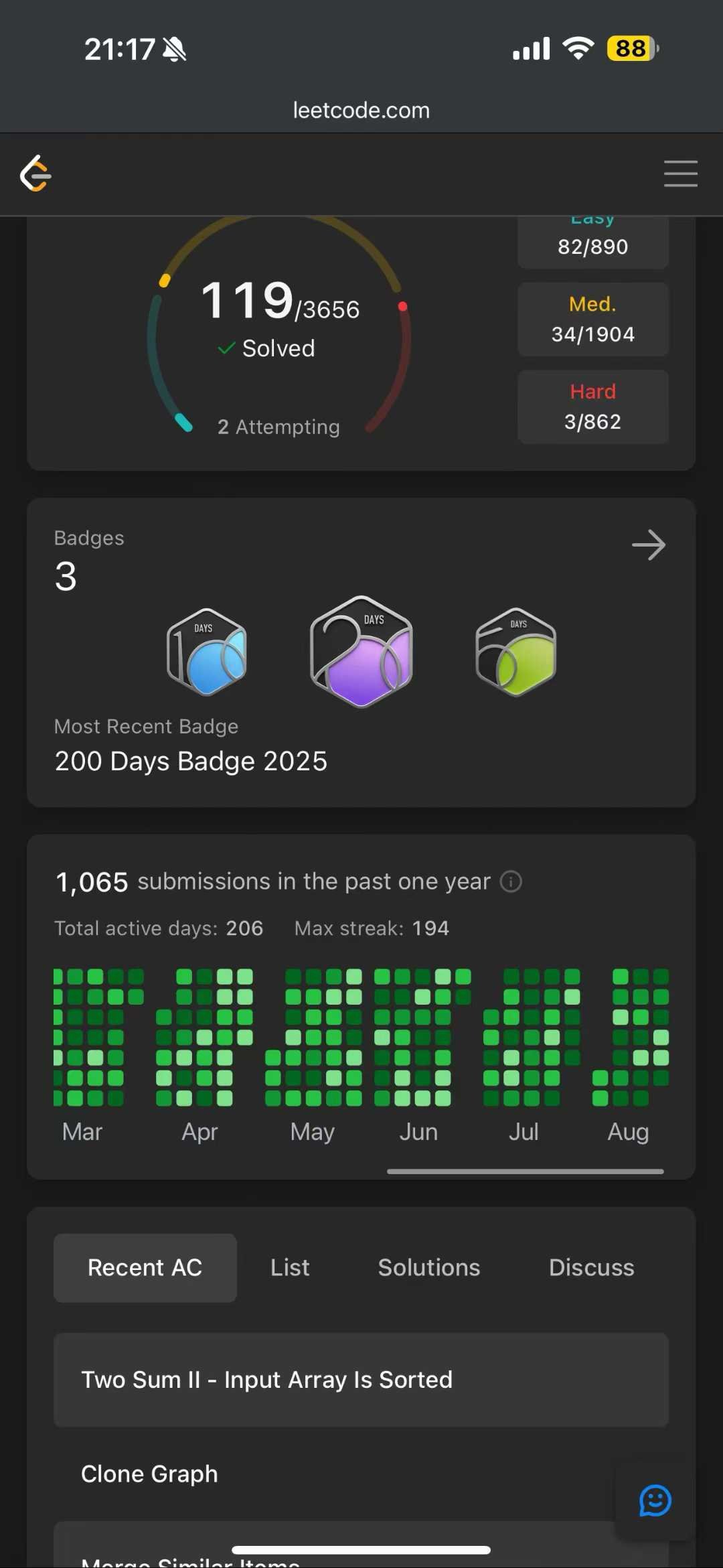Switch to the Solutions tab
This screenshot has height=1568, width=723.
click(429, 1268)
